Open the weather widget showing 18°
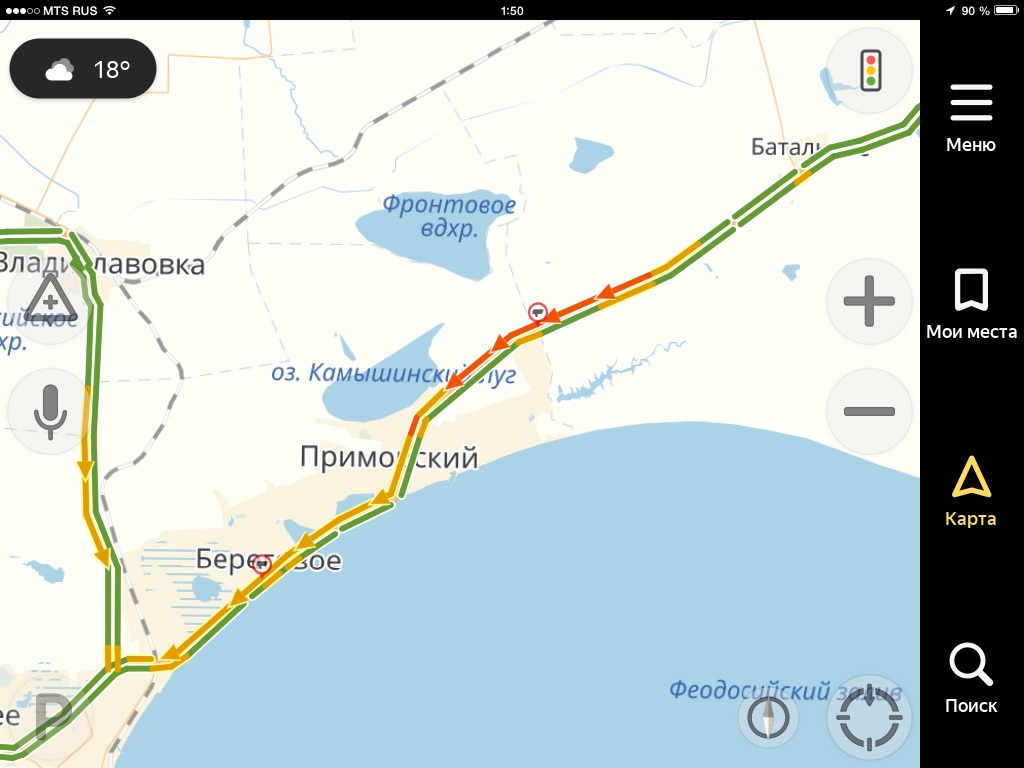The image size is (1024, 768). click(x=84, y=69)
